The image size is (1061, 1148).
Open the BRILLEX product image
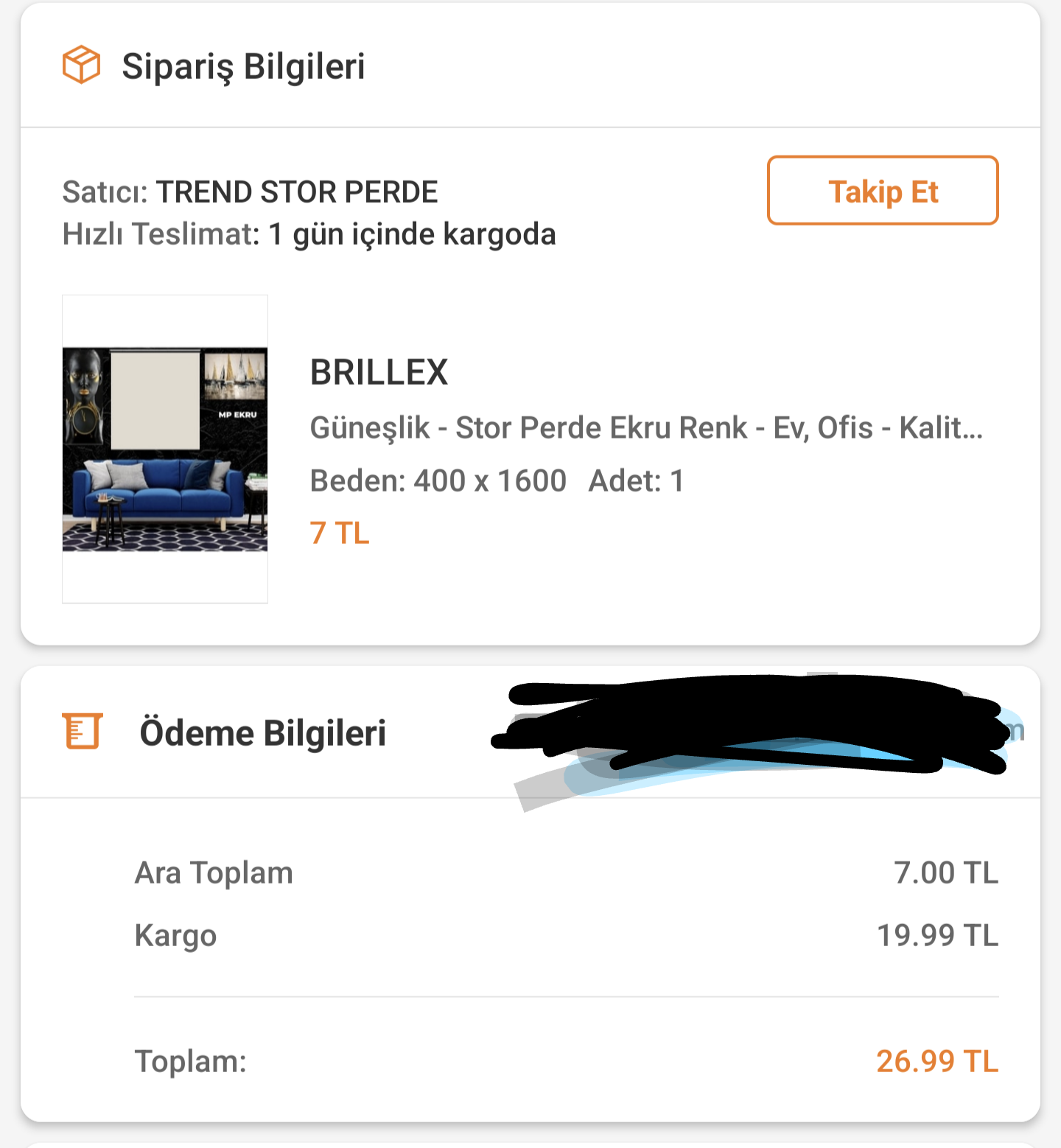point(165,449)
